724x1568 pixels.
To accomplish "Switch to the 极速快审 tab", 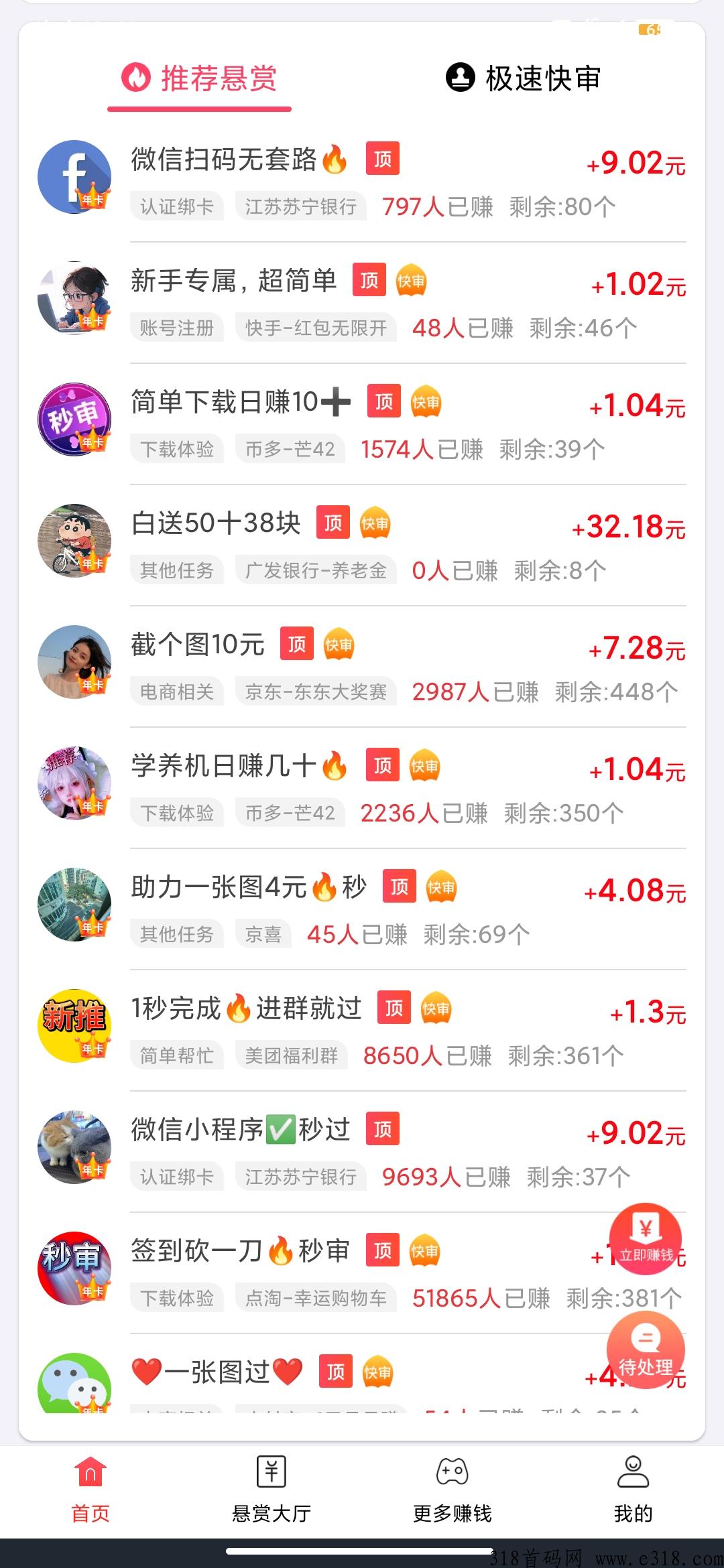I will tap(524, 78).
